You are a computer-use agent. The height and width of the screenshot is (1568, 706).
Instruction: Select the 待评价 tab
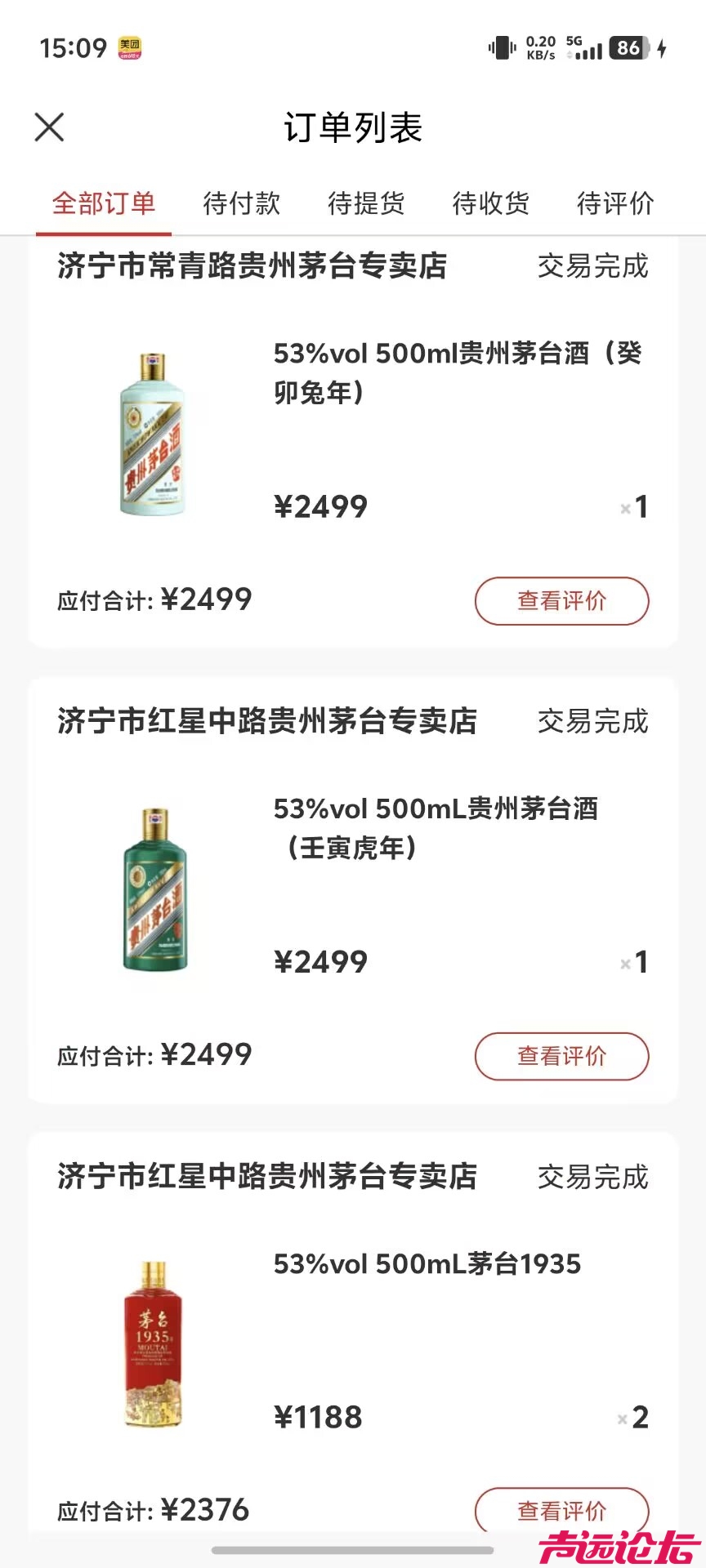[615, 203]
